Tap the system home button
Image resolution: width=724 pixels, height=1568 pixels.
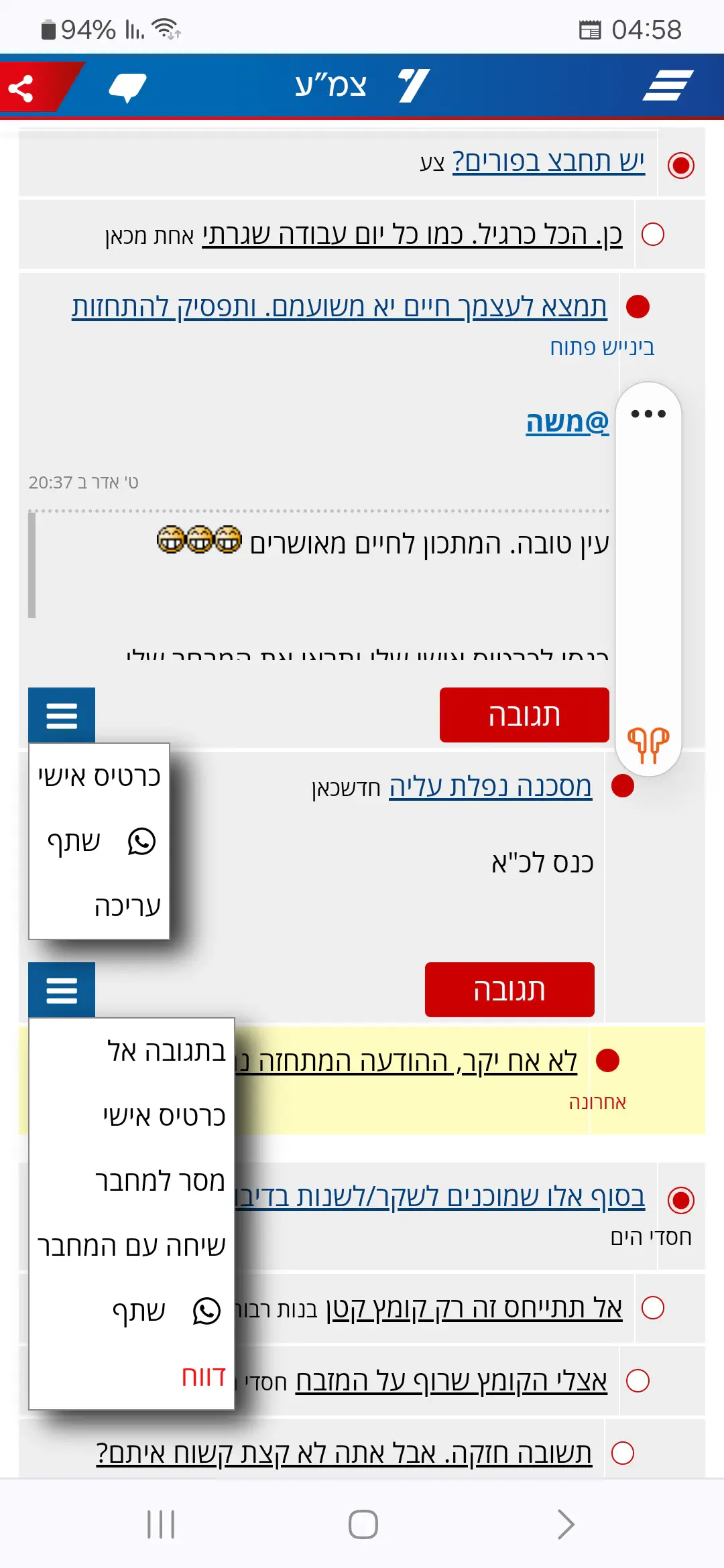click(x=363, y=1524)
